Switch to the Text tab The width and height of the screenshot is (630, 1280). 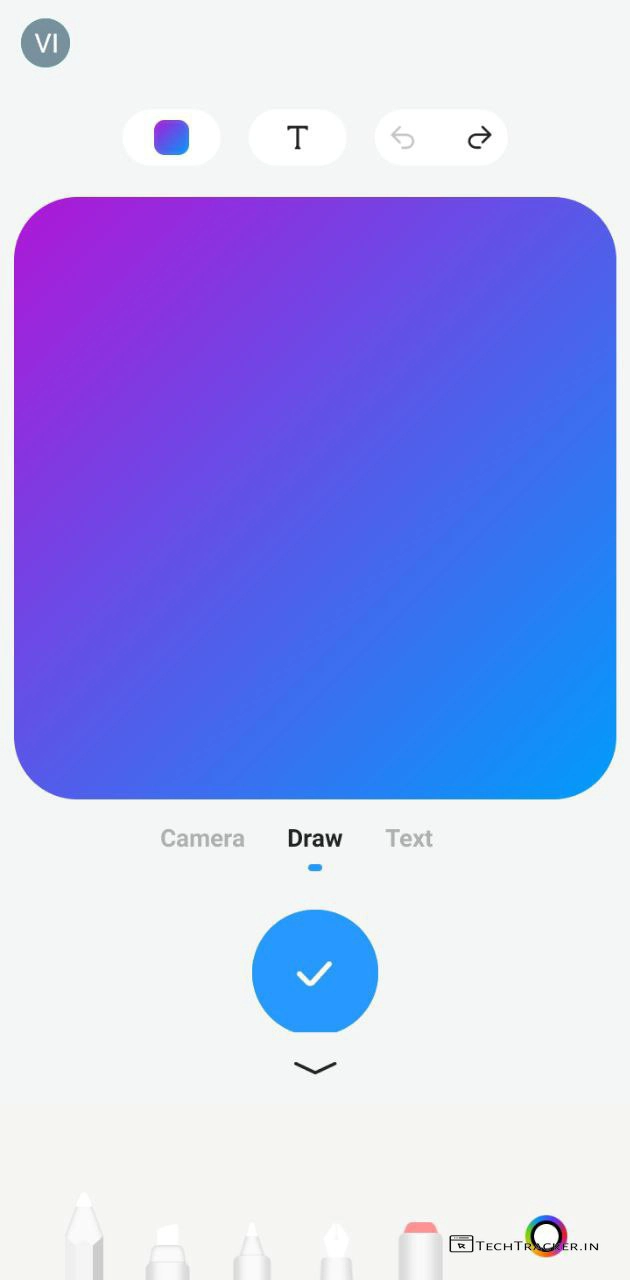(x=409, y=838)
